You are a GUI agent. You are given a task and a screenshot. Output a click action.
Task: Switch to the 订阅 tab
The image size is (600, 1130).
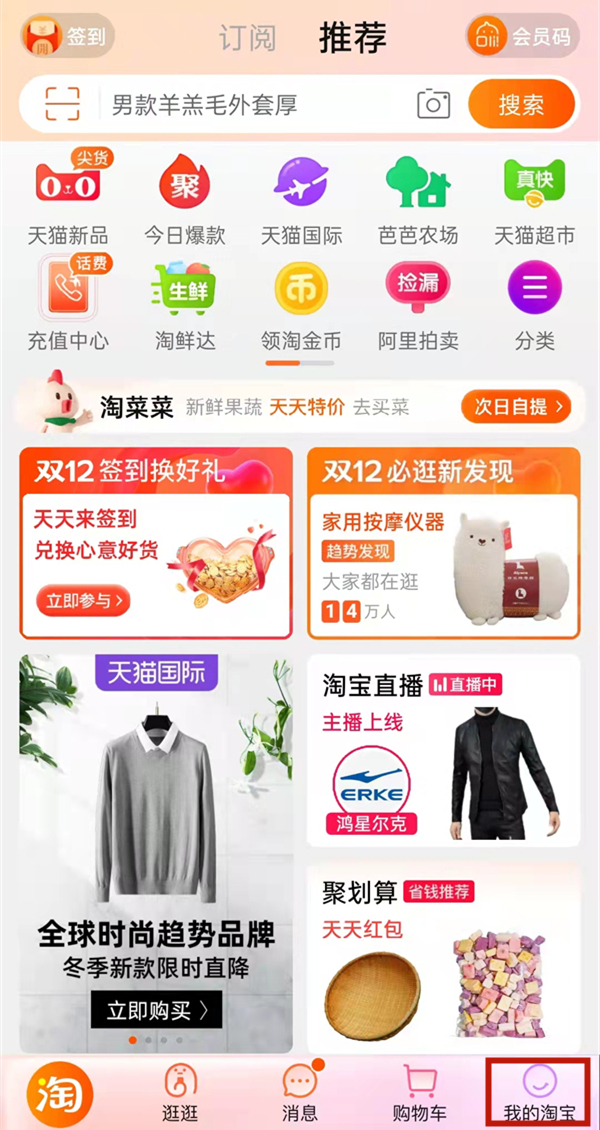(x=247, y=38)
